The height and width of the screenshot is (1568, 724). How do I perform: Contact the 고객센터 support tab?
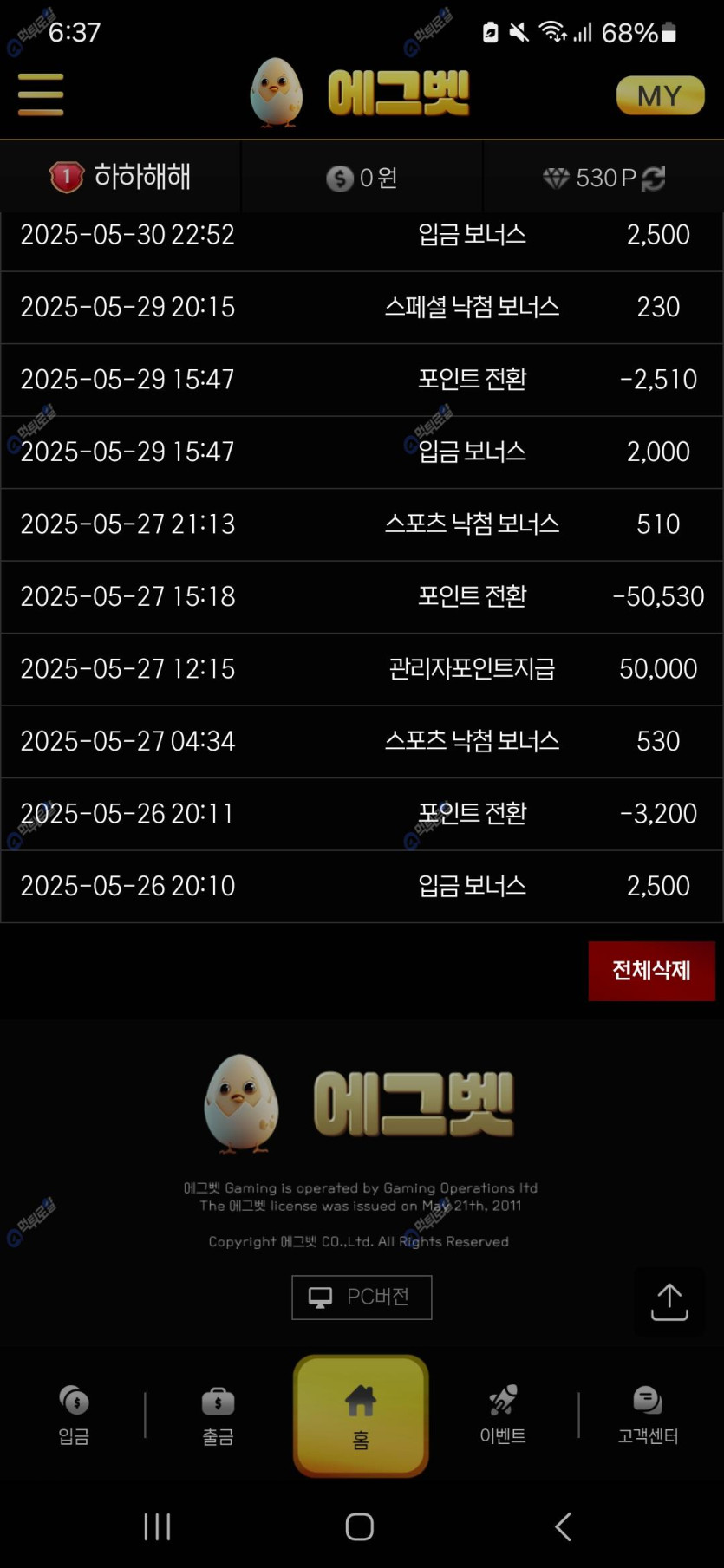pos(648,1415)
